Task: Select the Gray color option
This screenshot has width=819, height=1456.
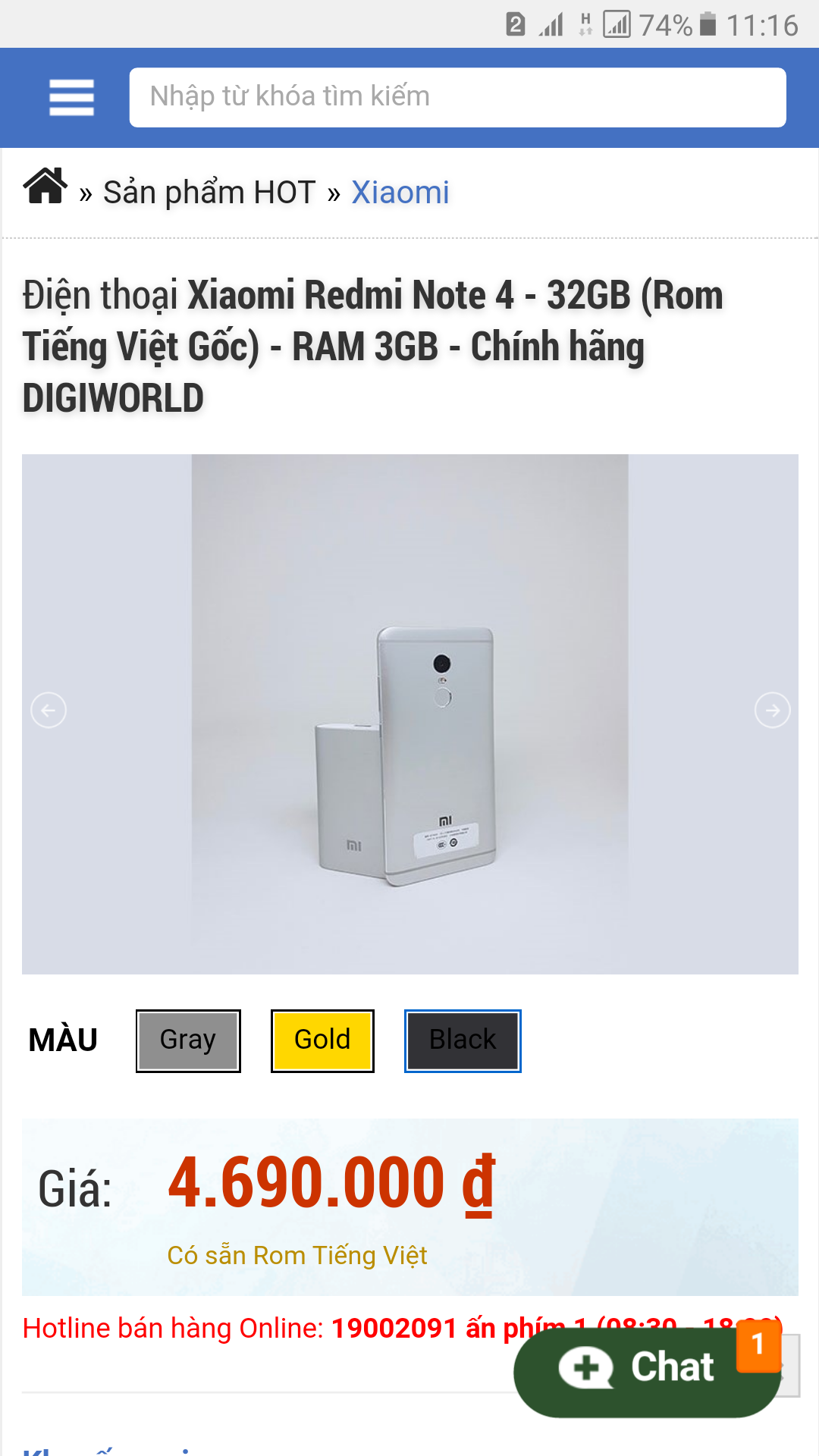Action: tap(188, 1040)
